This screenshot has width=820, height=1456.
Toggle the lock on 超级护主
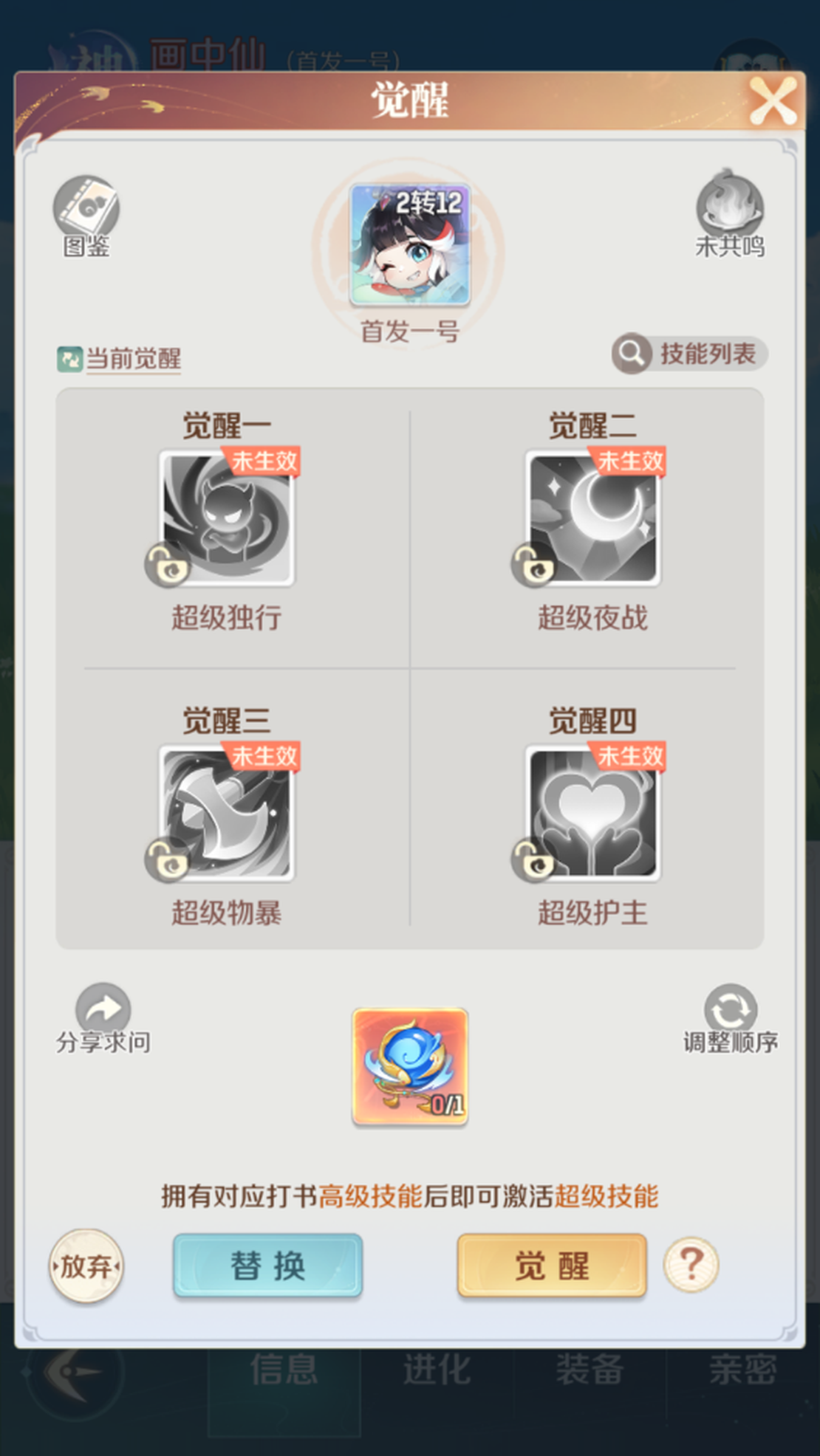click(x=533, y=861)
